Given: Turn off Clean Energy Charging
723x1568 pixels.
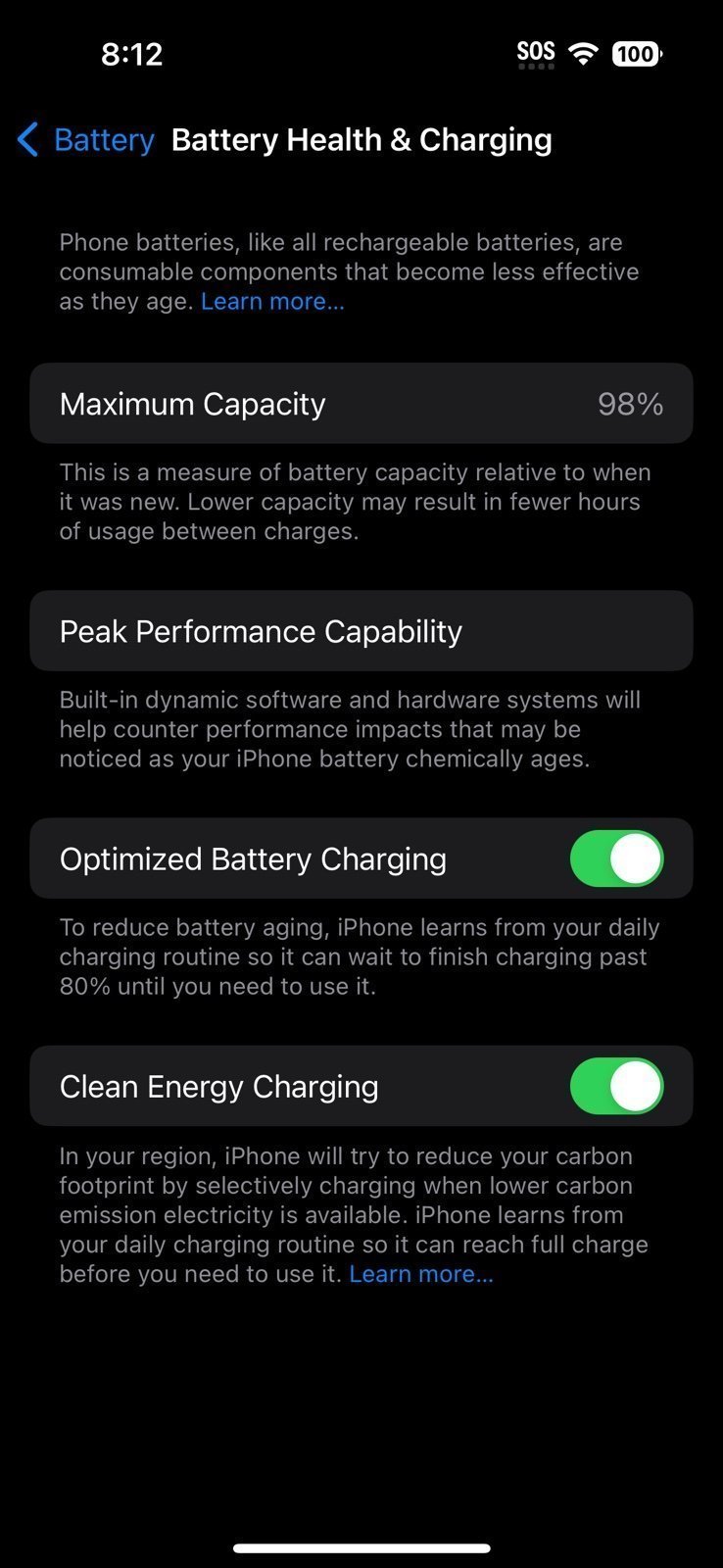Looking at the screenshot, I should point(616,1086).
